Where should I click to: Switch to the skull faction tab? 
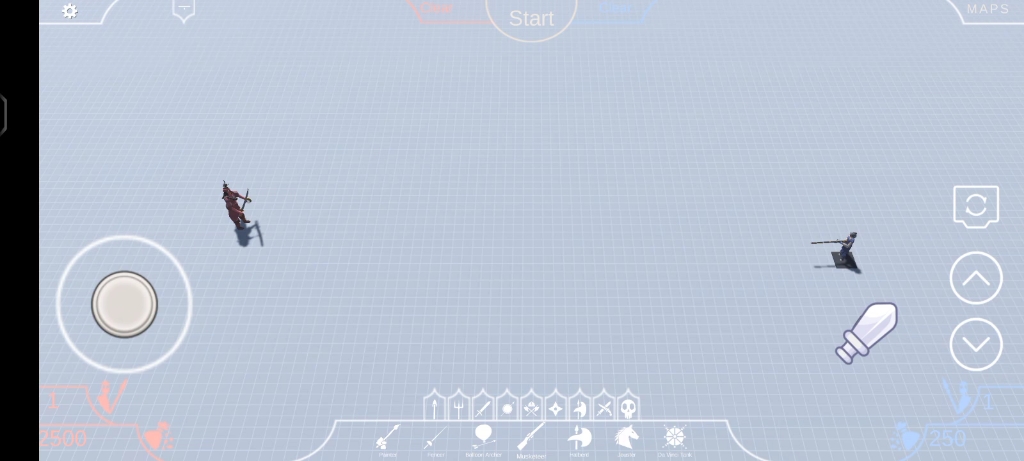pos(628,408)
